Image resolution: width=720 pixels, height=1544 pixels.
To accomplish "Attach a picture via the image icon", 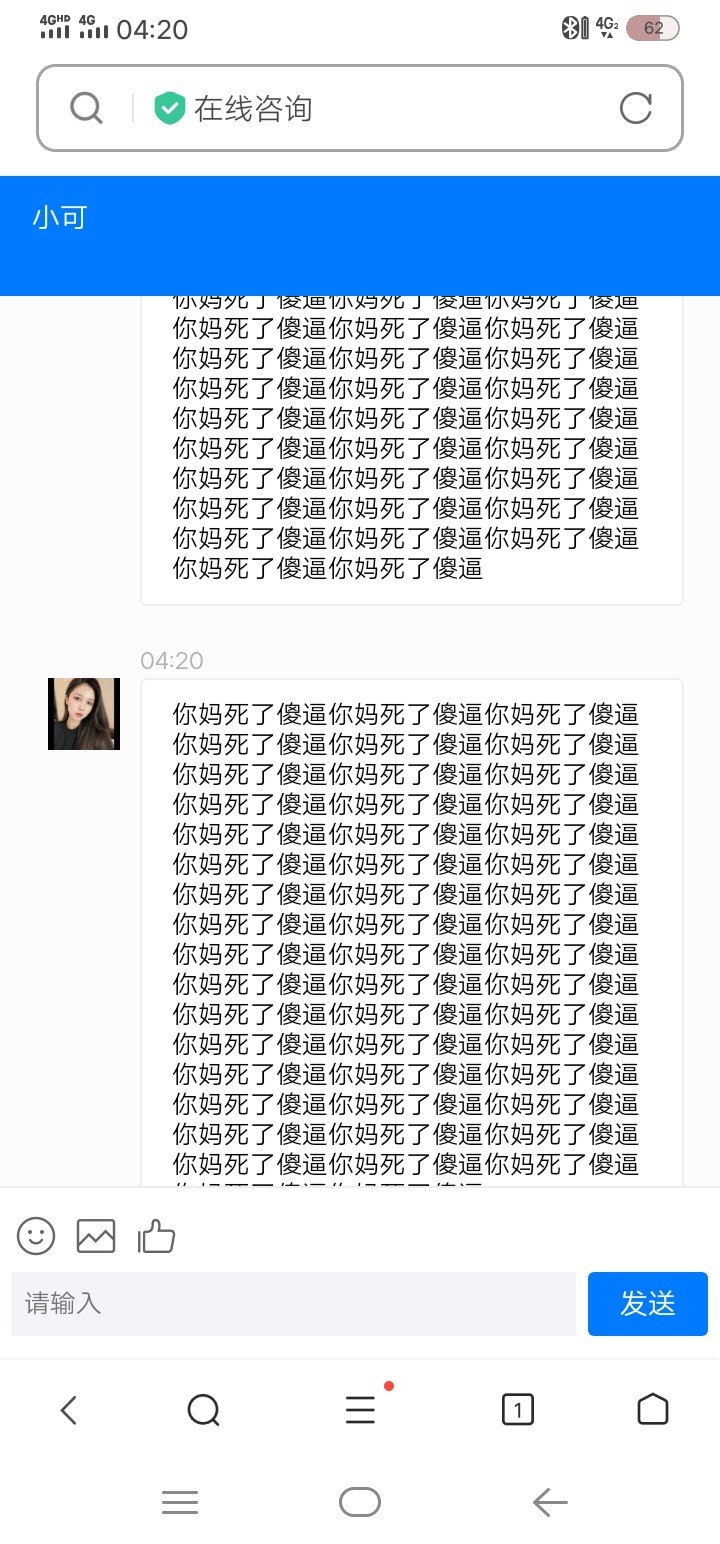I will pyautogui.click(x=96, y=1236).
